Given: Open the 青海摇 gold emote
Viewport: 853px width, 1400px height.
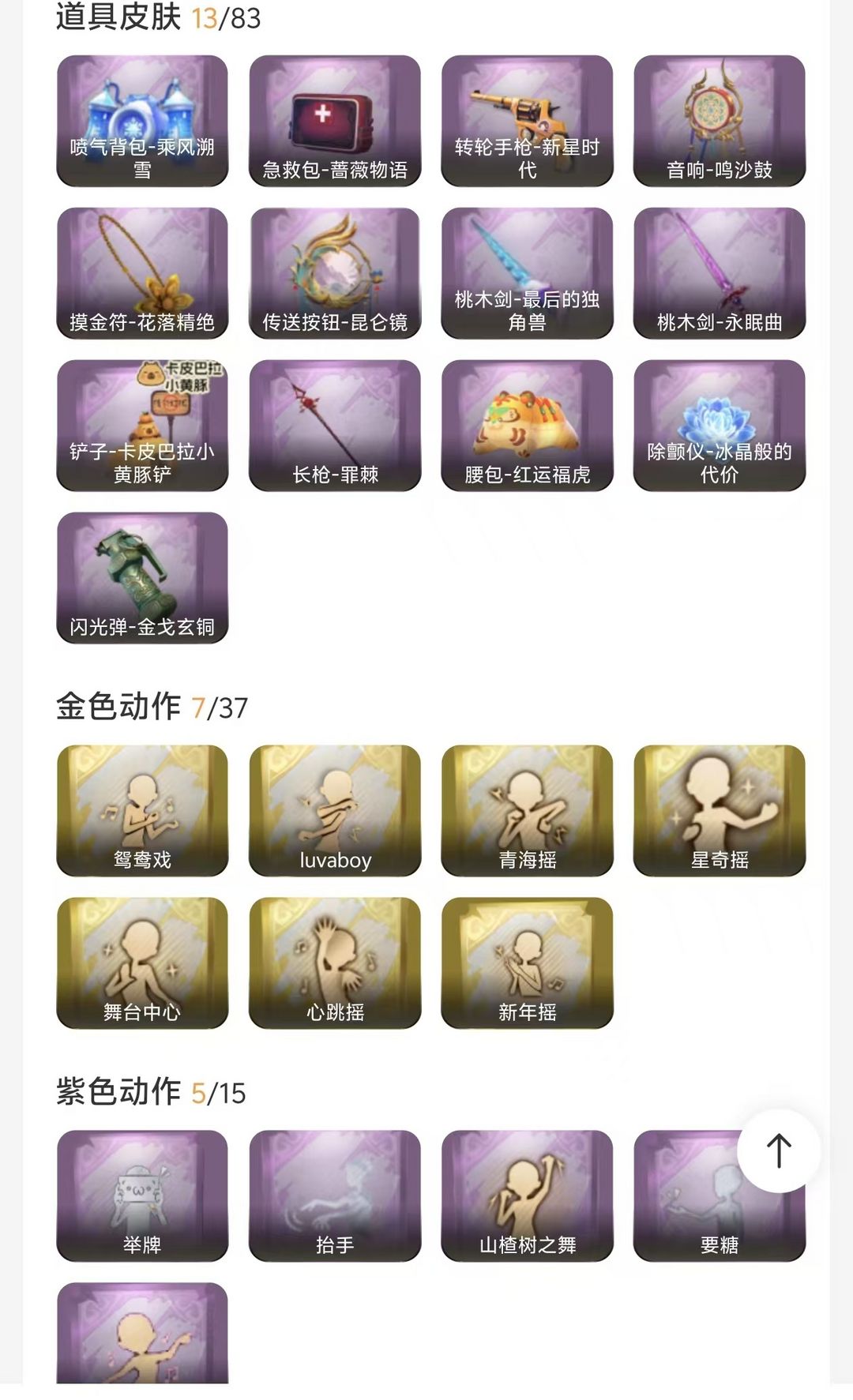Looking at the screenshot, I should tap(527, 810).
